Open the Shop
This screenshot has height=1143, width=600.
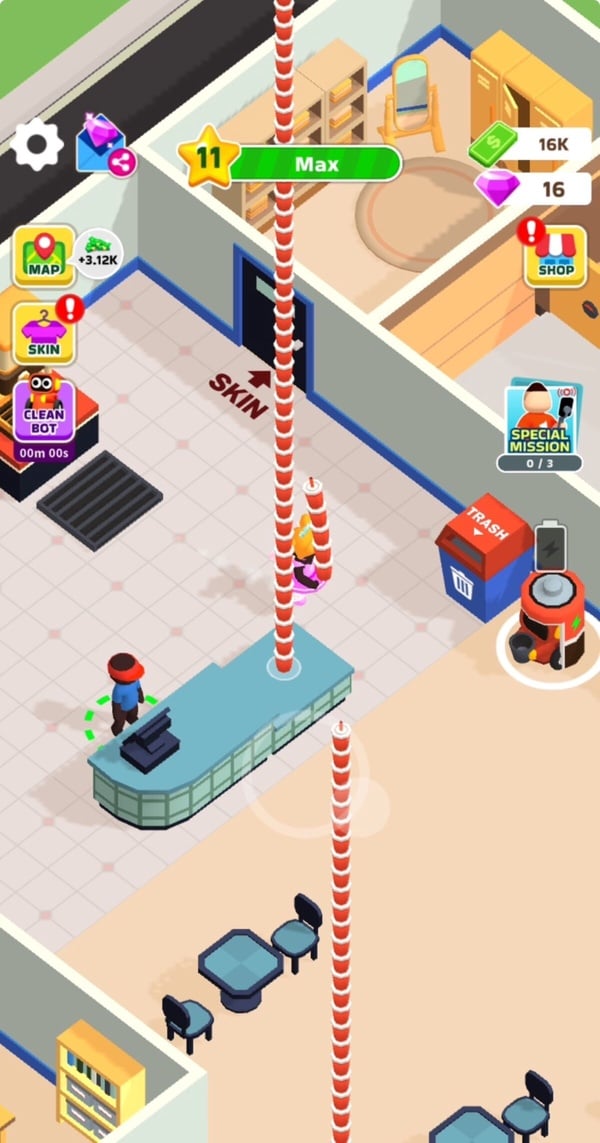pos(555,255)
